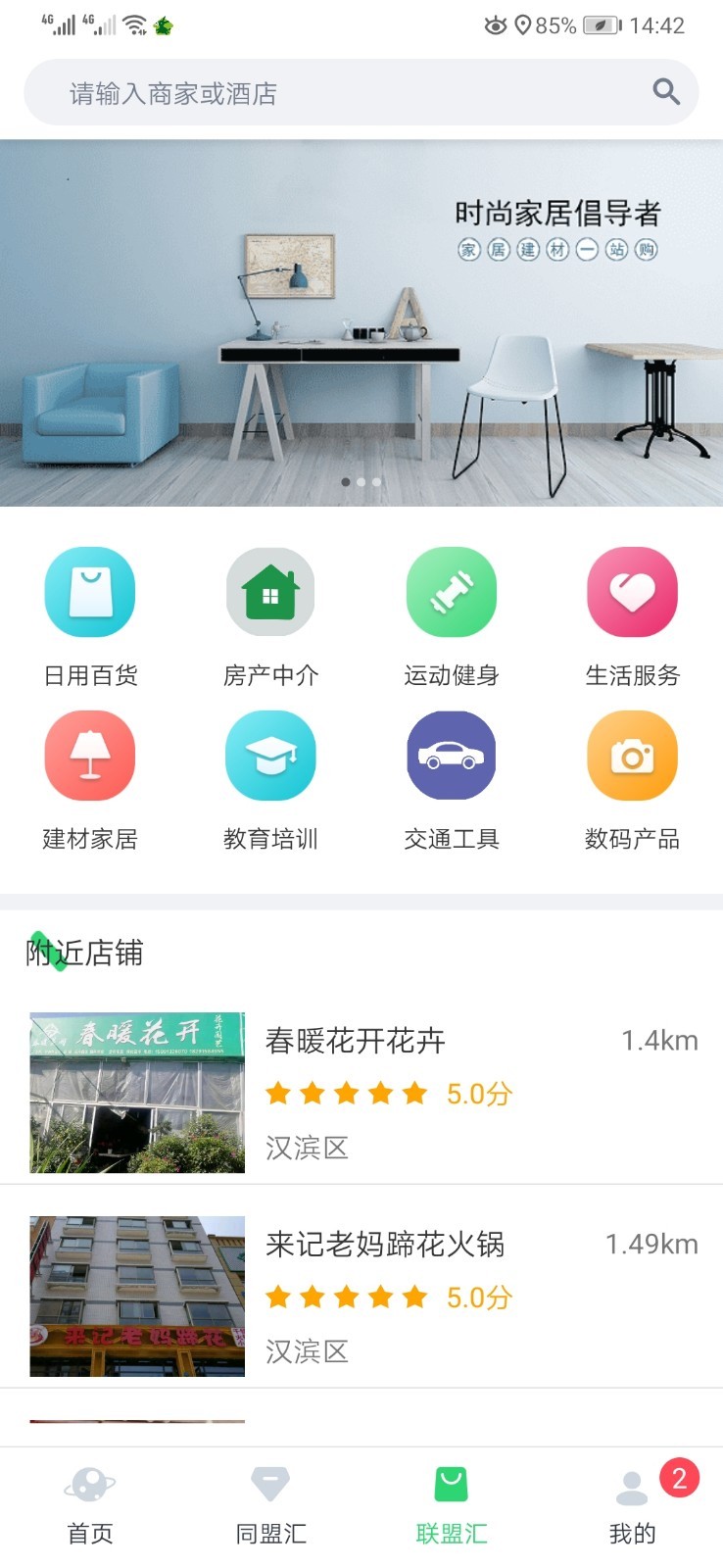Go to the 同盟汇 tab
Image resolution: width=723 pixels, height=1568 pixels.
tap(270, 1506)
